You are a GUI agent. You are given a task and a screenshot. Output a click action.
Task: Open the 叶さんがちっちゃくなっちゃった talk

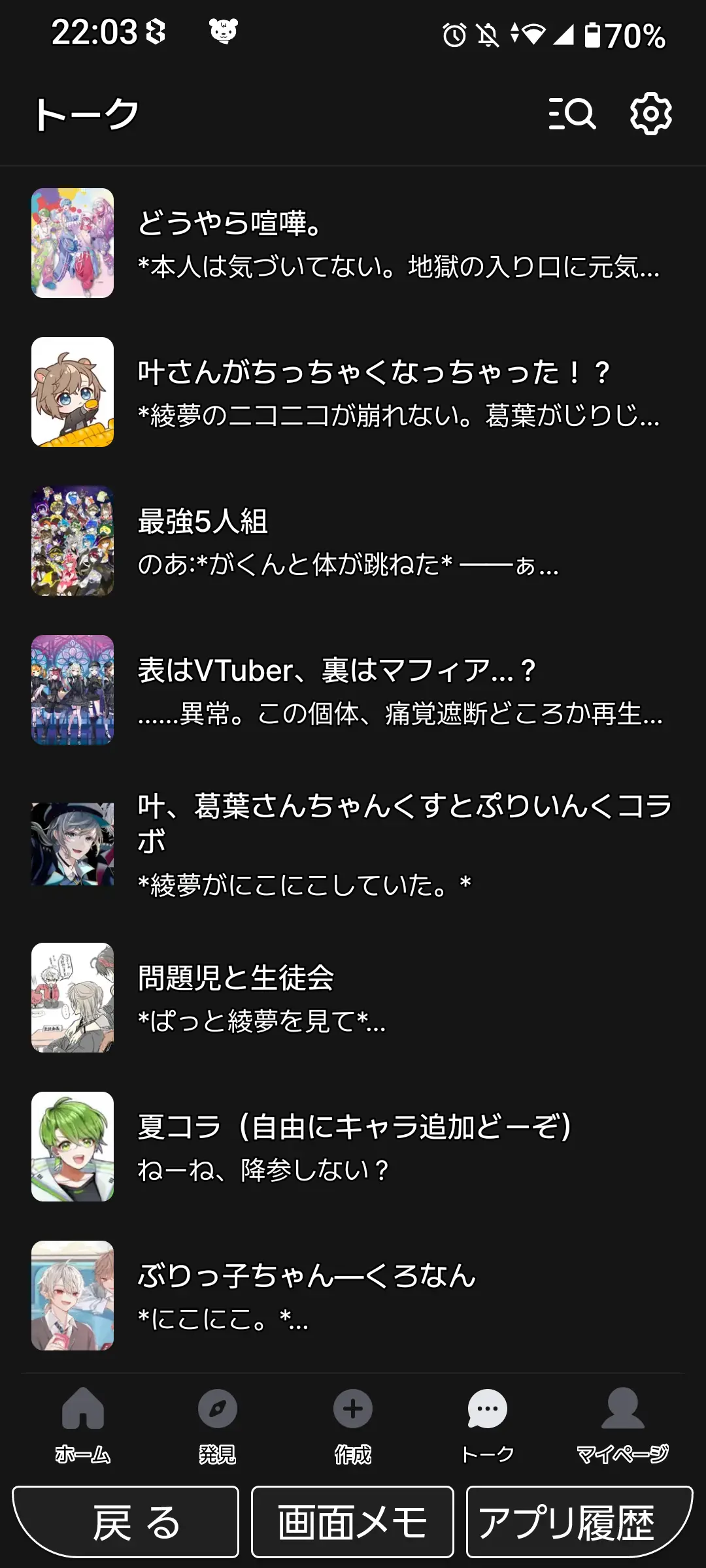click(353, 392)
